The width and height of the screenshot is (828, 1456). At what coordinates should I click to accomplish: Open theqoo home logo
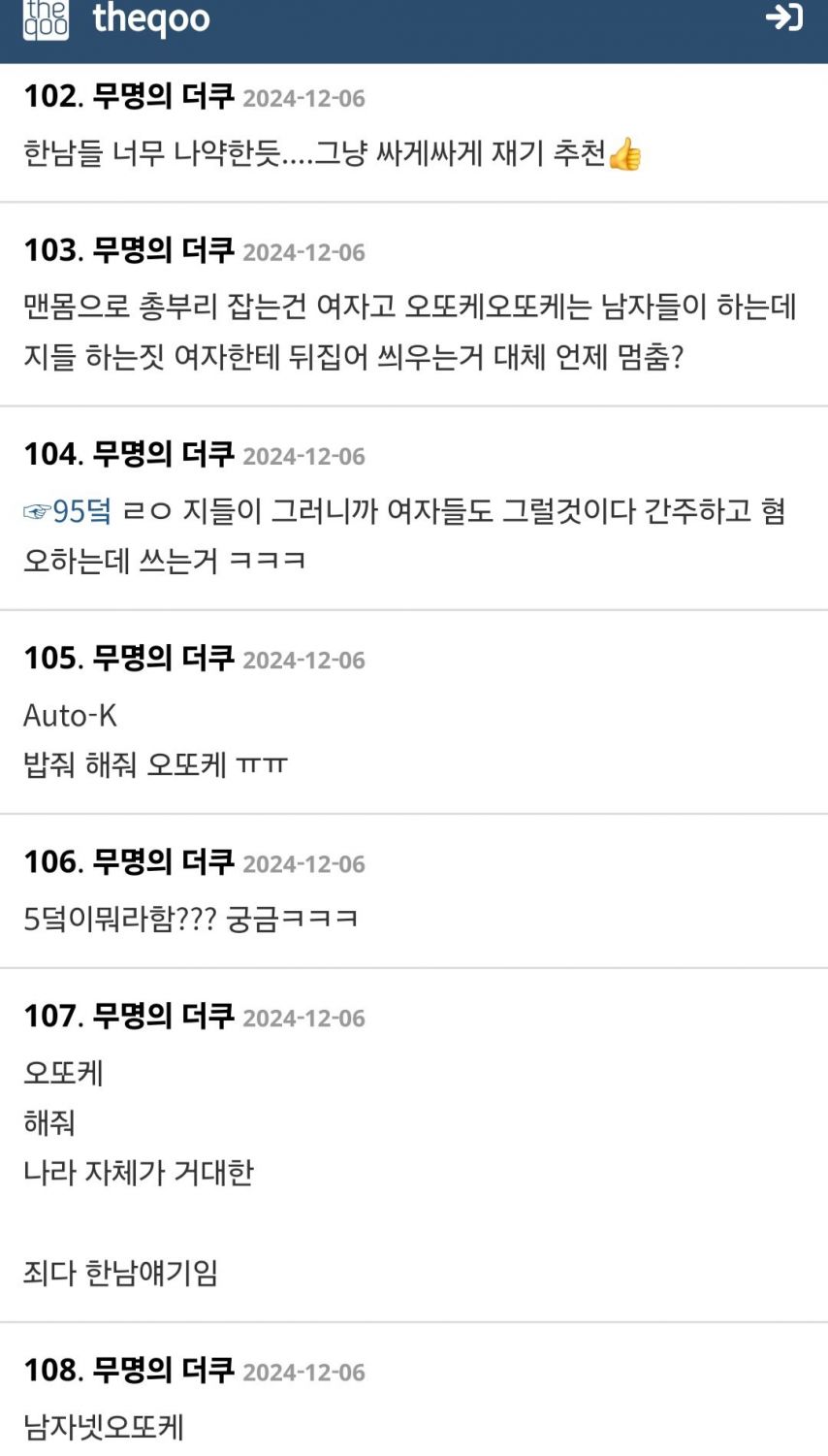[117, 19]
